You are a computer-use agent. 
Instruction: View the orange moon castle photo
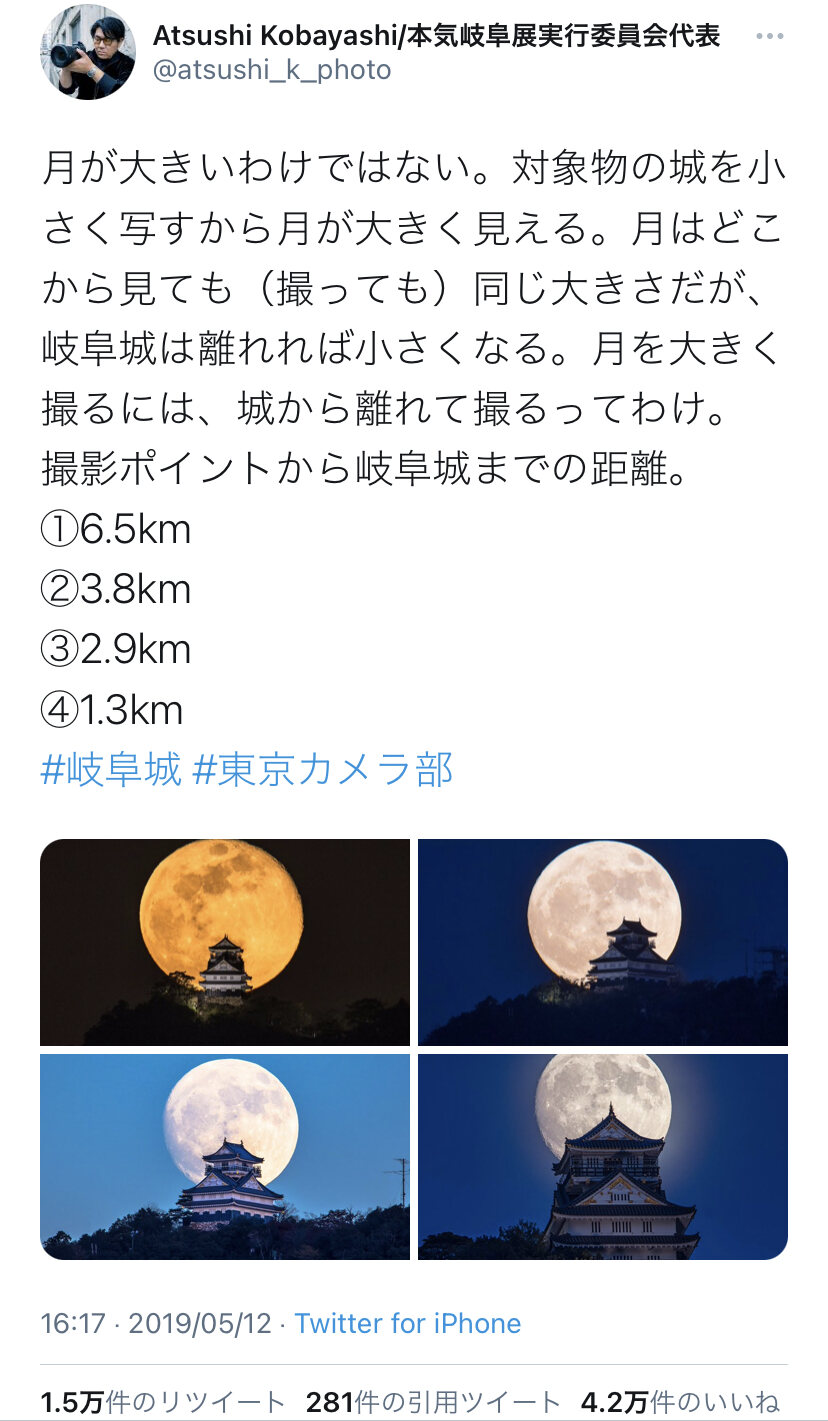coord(225,942)
